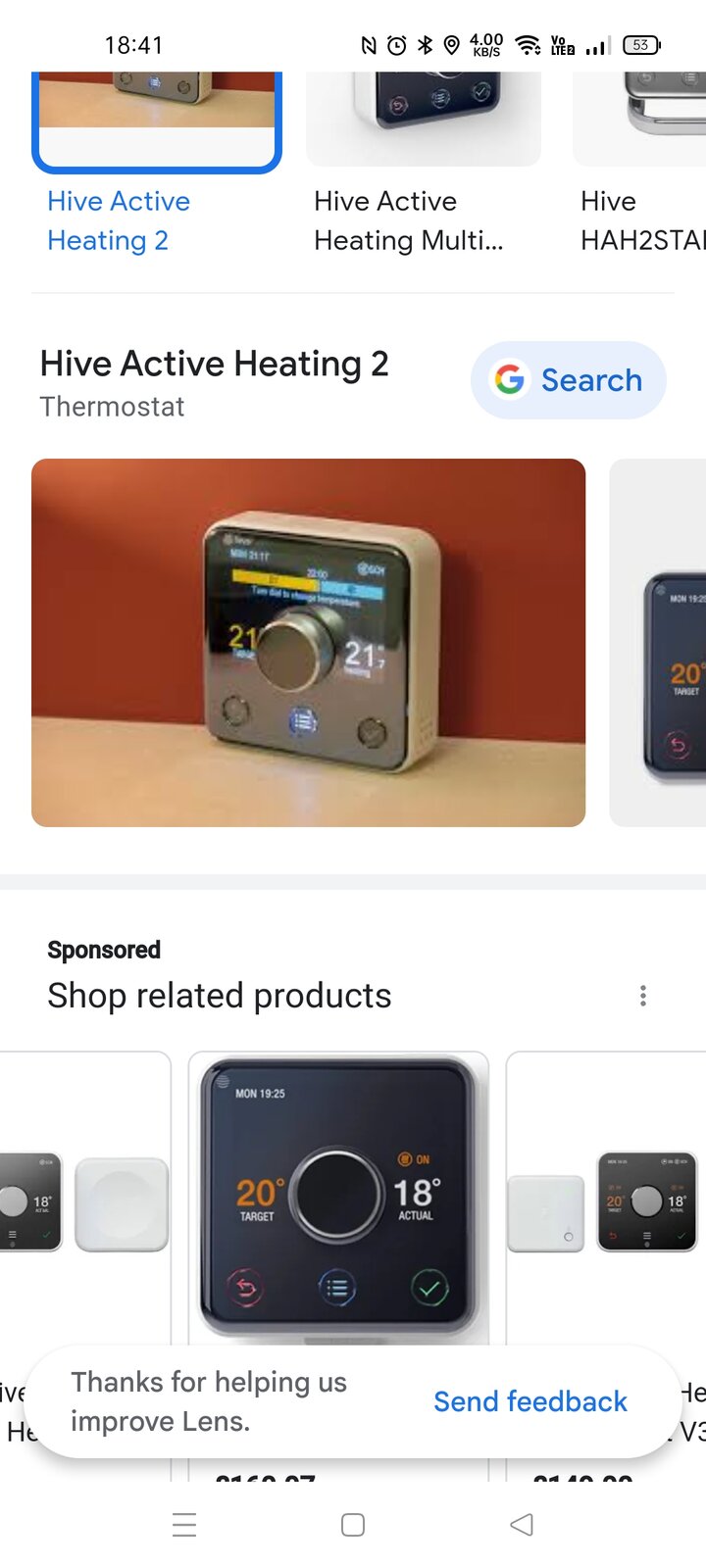
Task: Tap Send feedback link
Action: coord(529,1401)
